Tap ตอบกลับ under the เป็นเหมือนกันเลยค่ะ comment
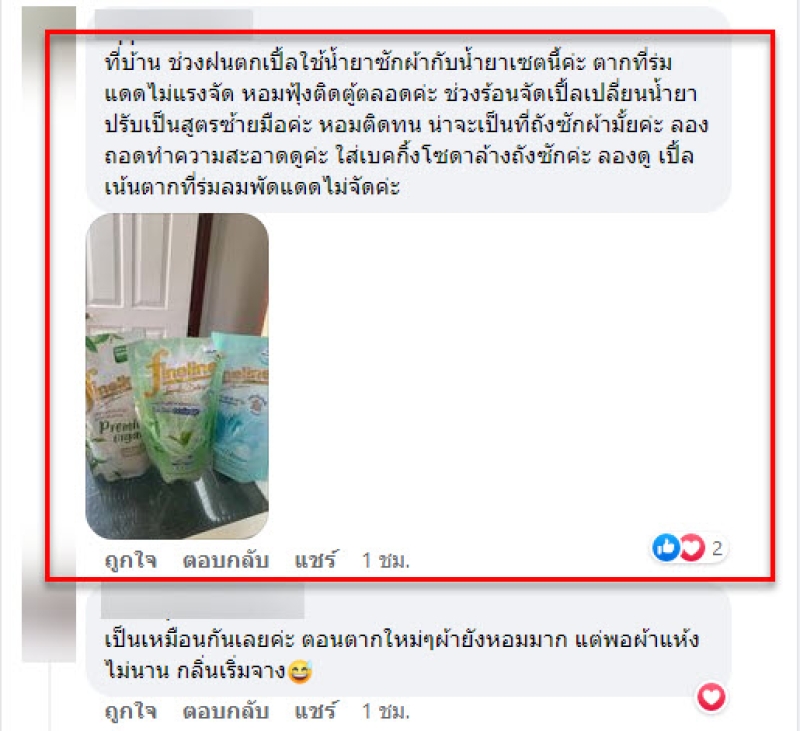 coord(226,712)
